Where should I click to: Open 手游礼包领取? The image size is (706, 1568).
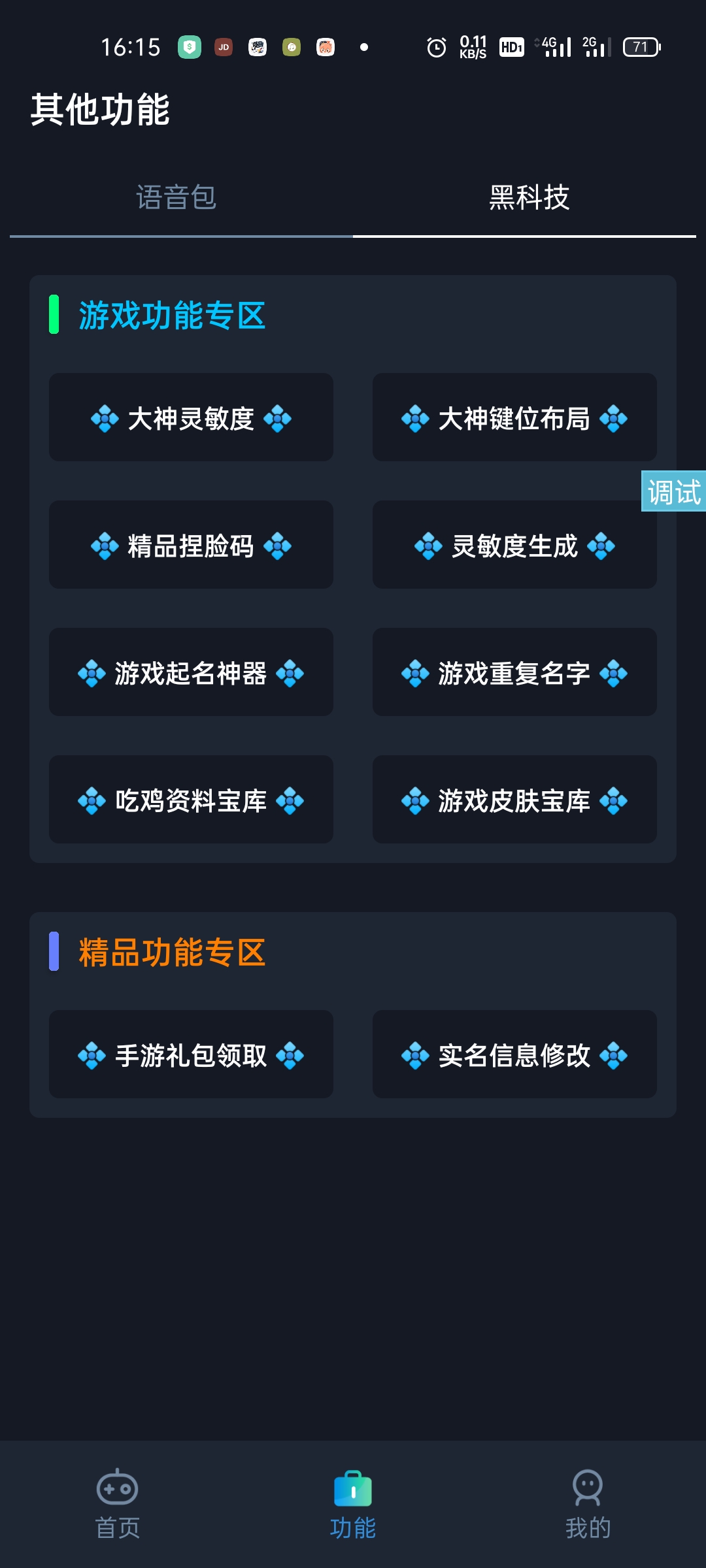(191, 1055)
